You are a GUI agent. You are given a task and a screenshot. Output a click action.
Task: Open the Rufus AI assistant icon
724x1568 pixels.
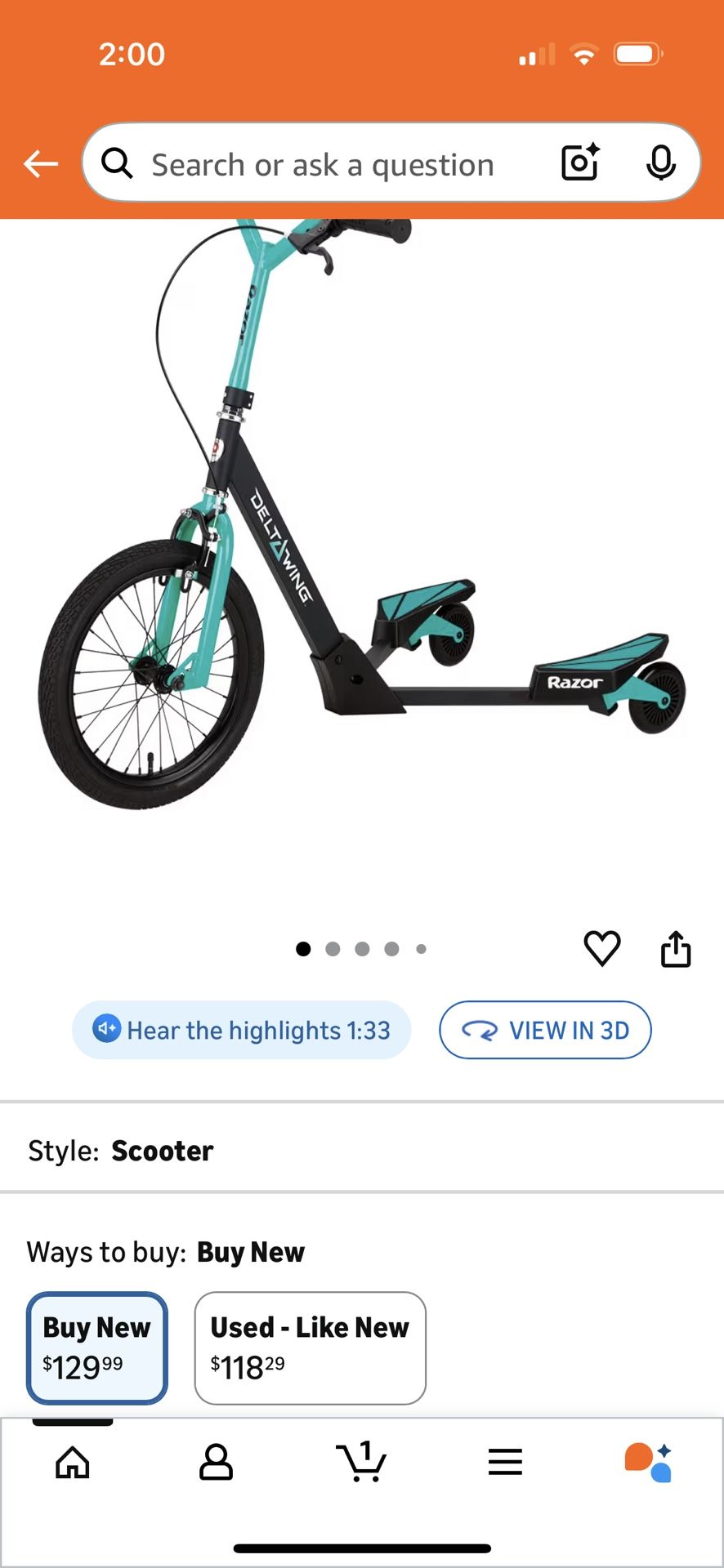(650, 1463)
